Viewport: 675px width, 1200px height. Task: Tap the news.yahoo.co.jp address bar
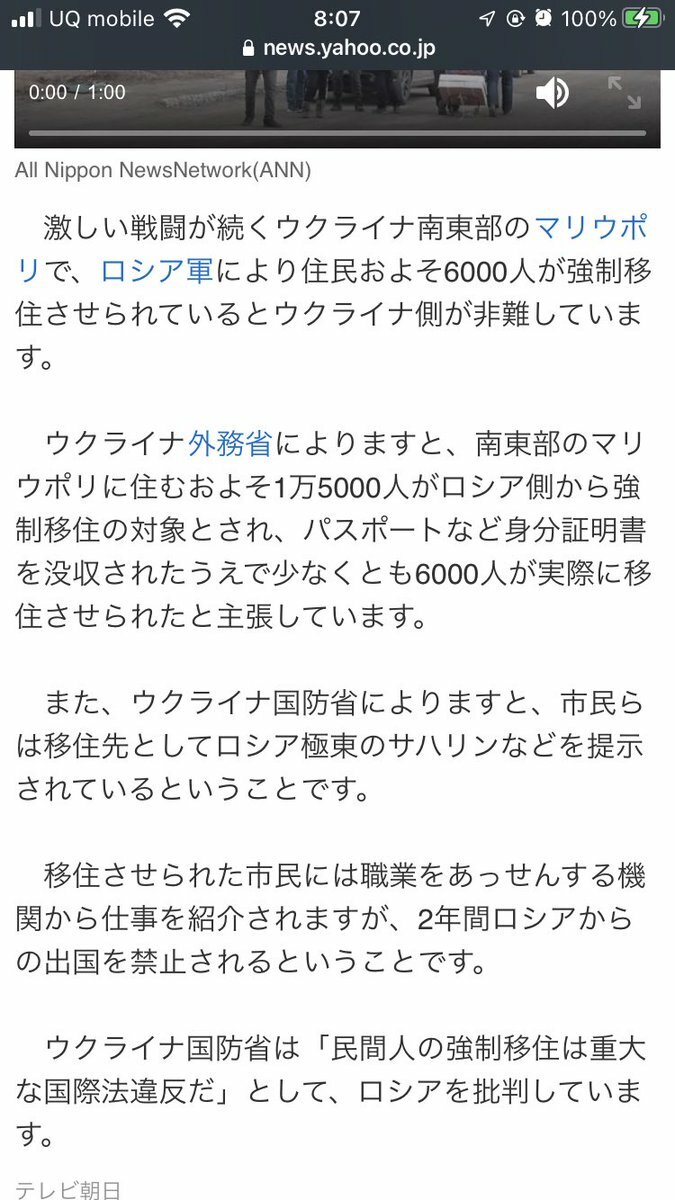coord(338,48)
